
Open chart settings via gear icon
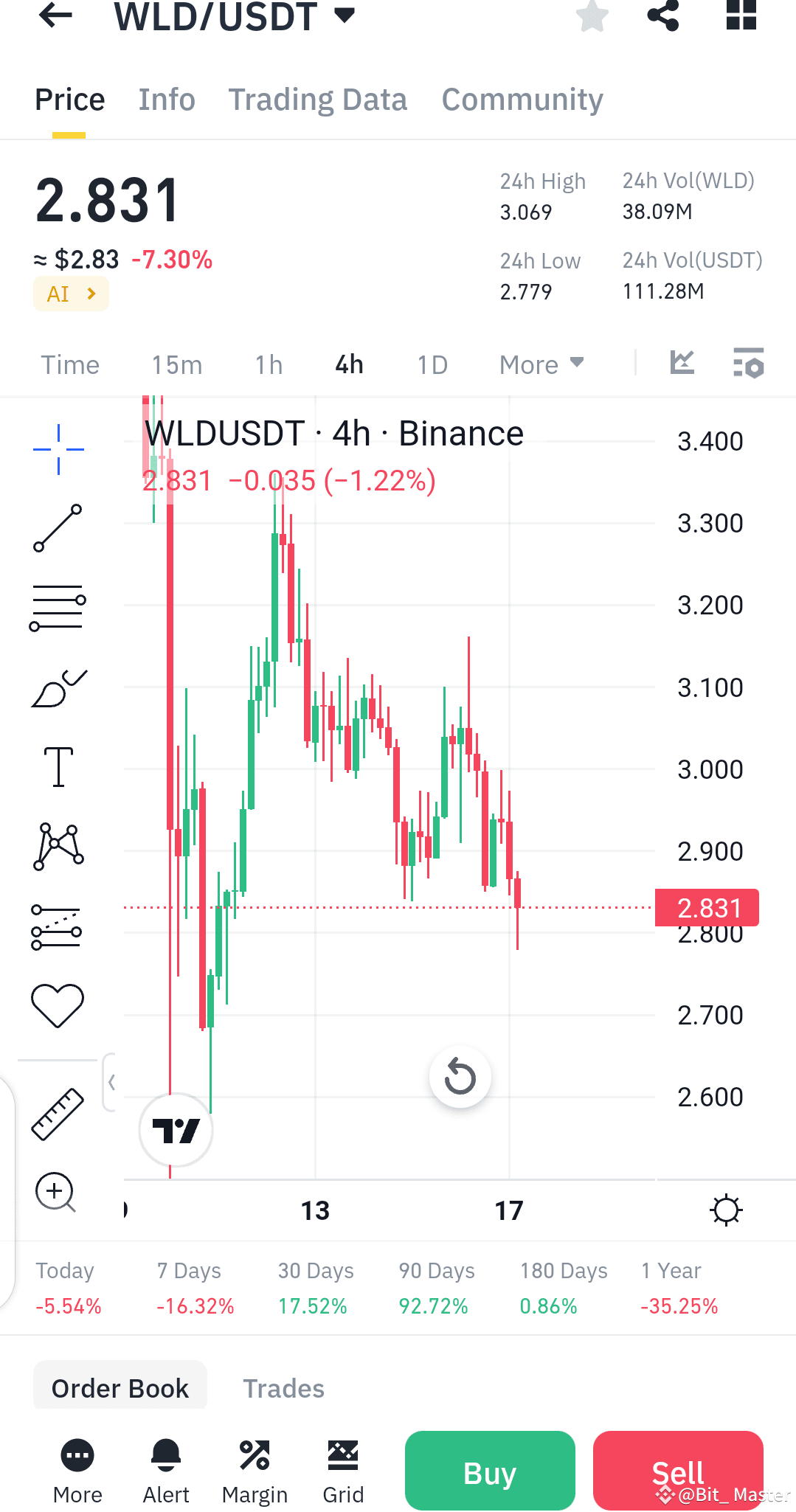point(727,1210)
